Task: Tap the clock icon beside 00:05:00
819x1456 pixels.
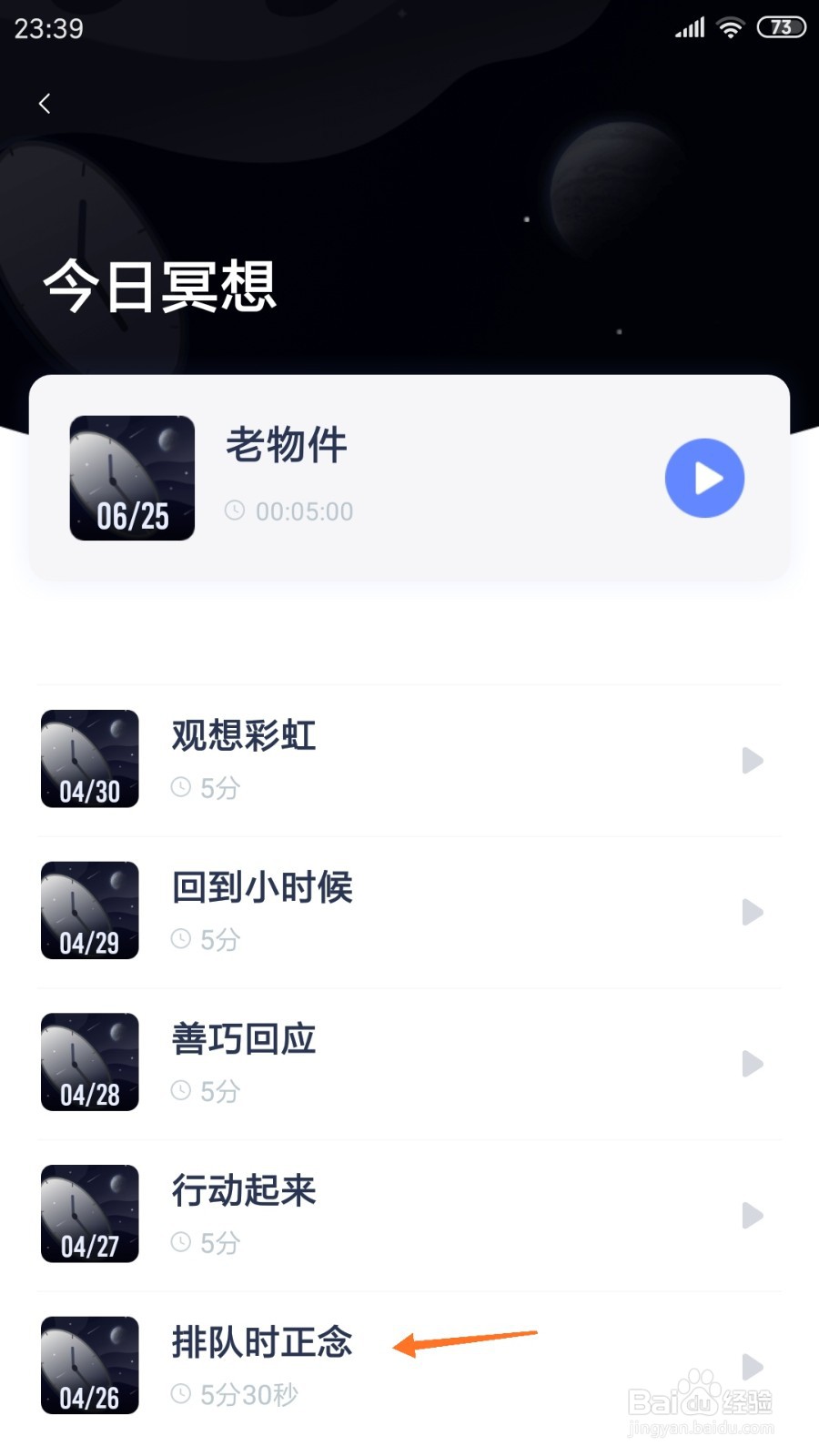Action: [x=236, y=511]
